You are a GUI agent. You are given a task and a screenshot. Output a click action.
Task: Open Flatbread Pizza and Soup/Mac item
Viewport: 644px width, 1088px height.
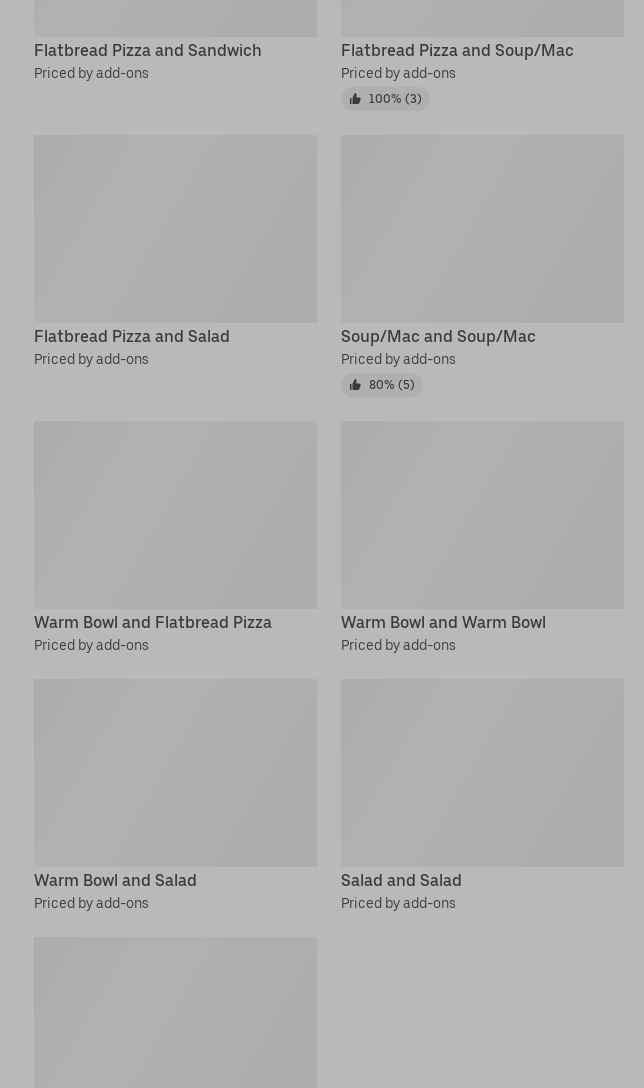tap(457, 50)
